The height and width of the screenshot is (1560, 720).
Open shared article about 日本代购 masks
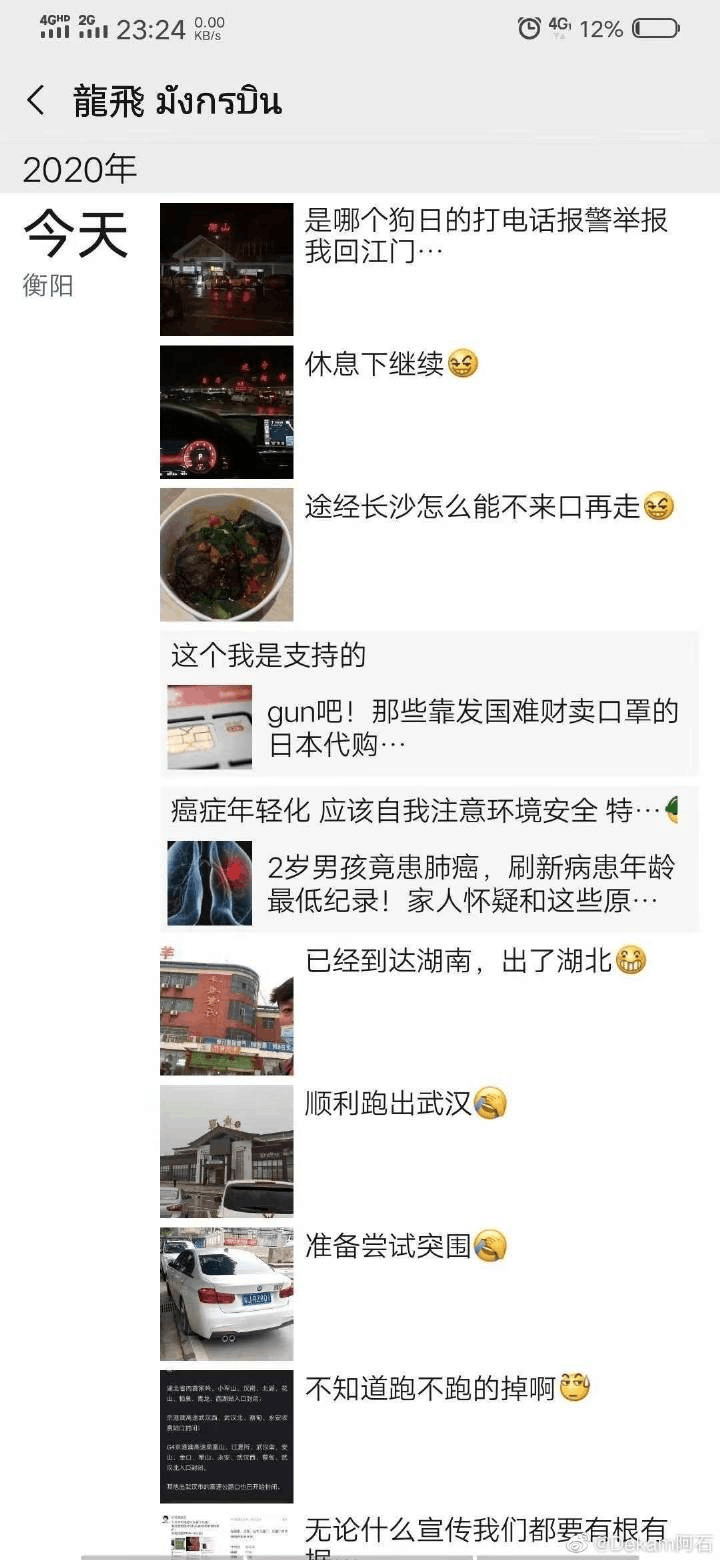pos(472,727)
